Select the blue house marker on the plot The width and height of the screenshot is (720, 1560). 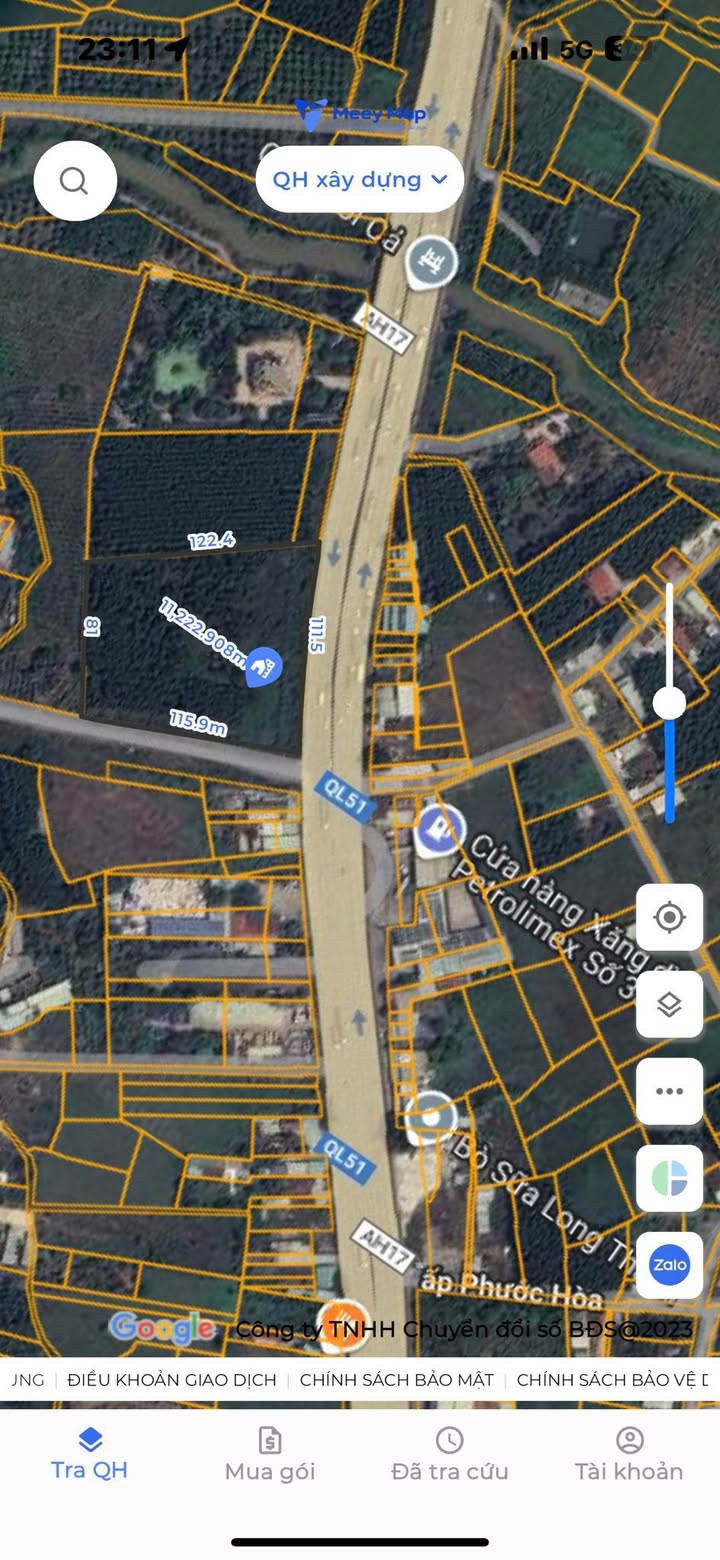(264, 665)
